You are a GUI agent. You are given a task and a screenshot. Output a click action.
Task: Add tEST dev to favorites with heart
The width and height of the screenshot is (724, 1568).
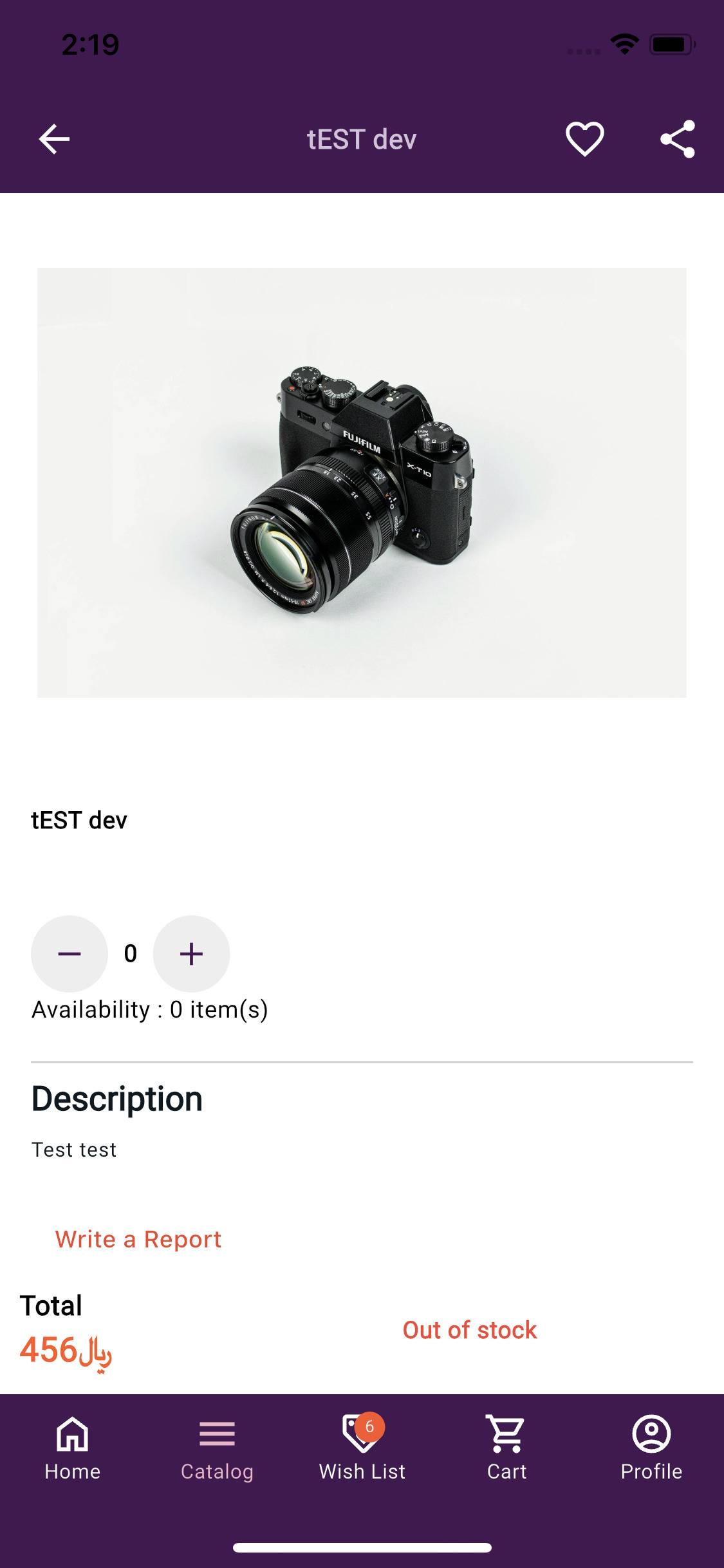tap(584, 139)
